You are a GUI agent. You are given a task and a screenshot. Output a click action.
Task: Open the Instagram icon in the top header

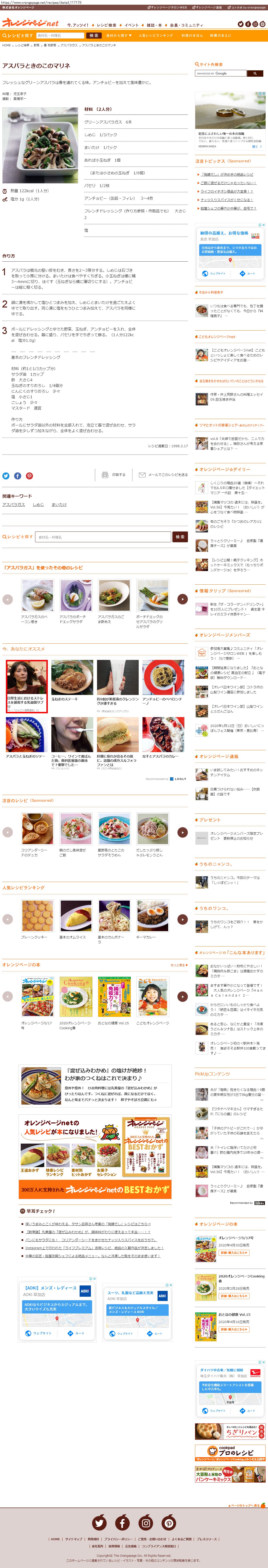[x=256, y=24]
